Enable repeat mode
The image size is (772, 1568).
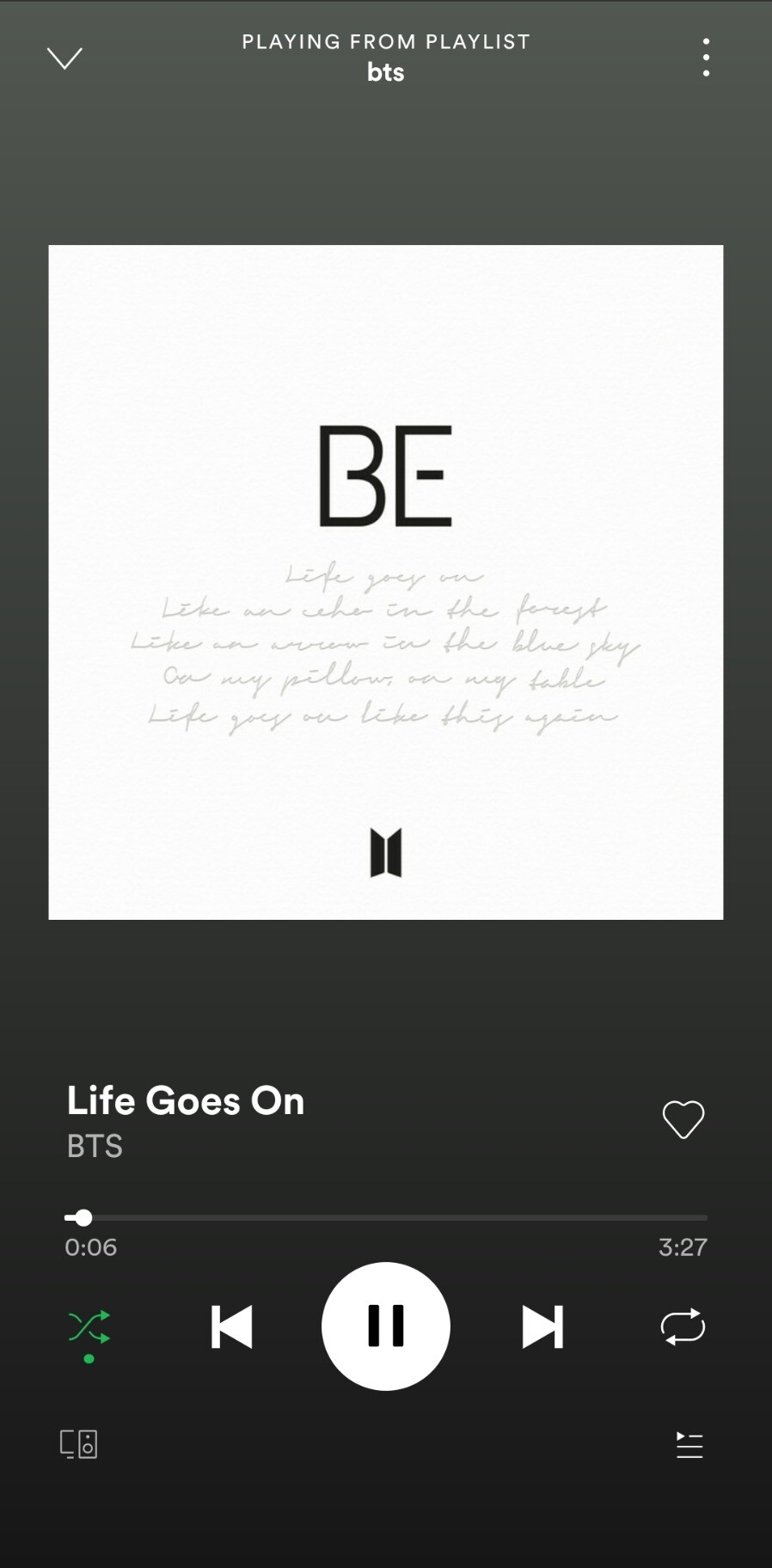(x=683, y=1326)
